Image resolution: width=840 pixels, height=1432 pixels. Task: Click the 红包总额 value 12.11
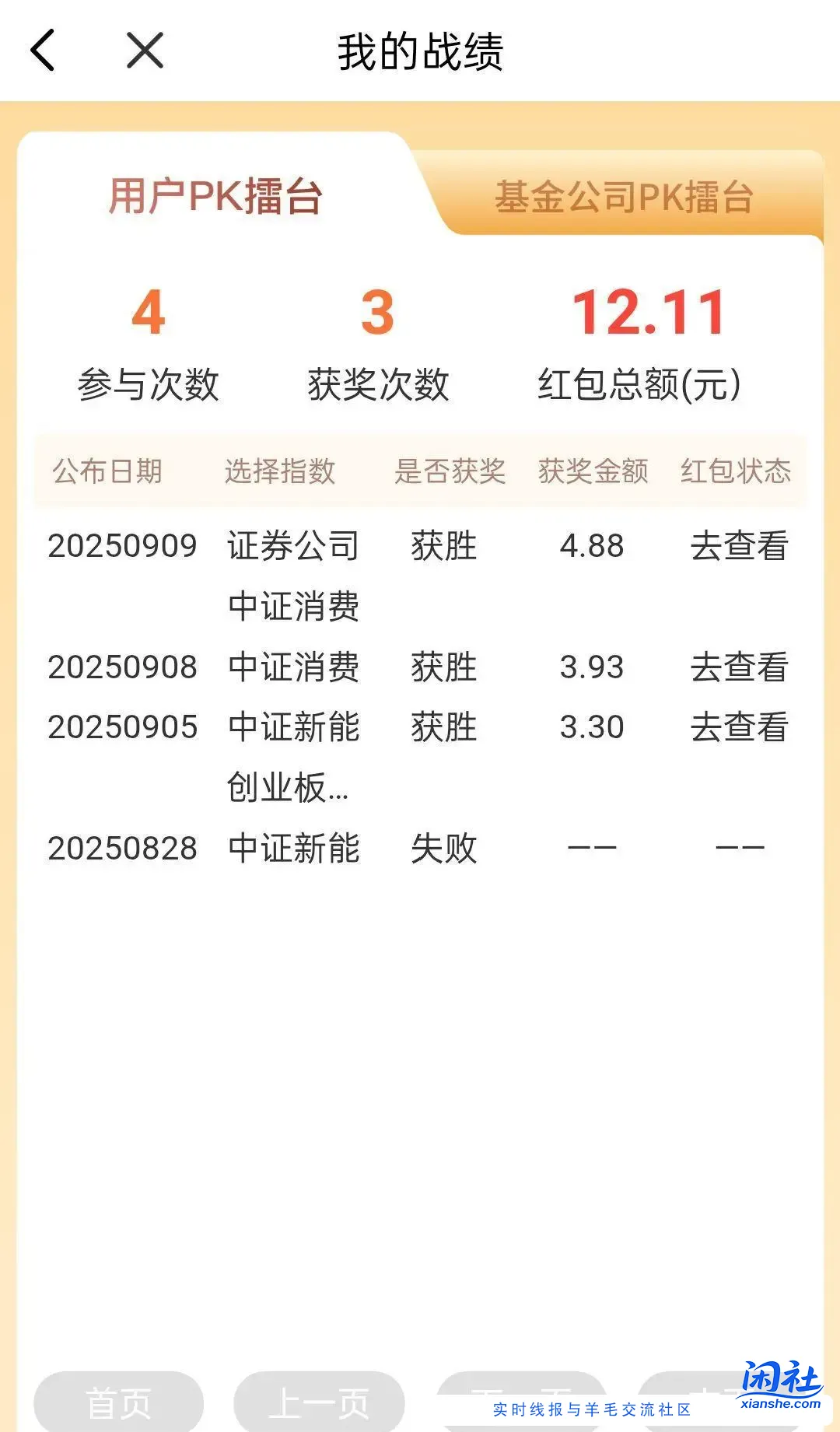[650, 311]
